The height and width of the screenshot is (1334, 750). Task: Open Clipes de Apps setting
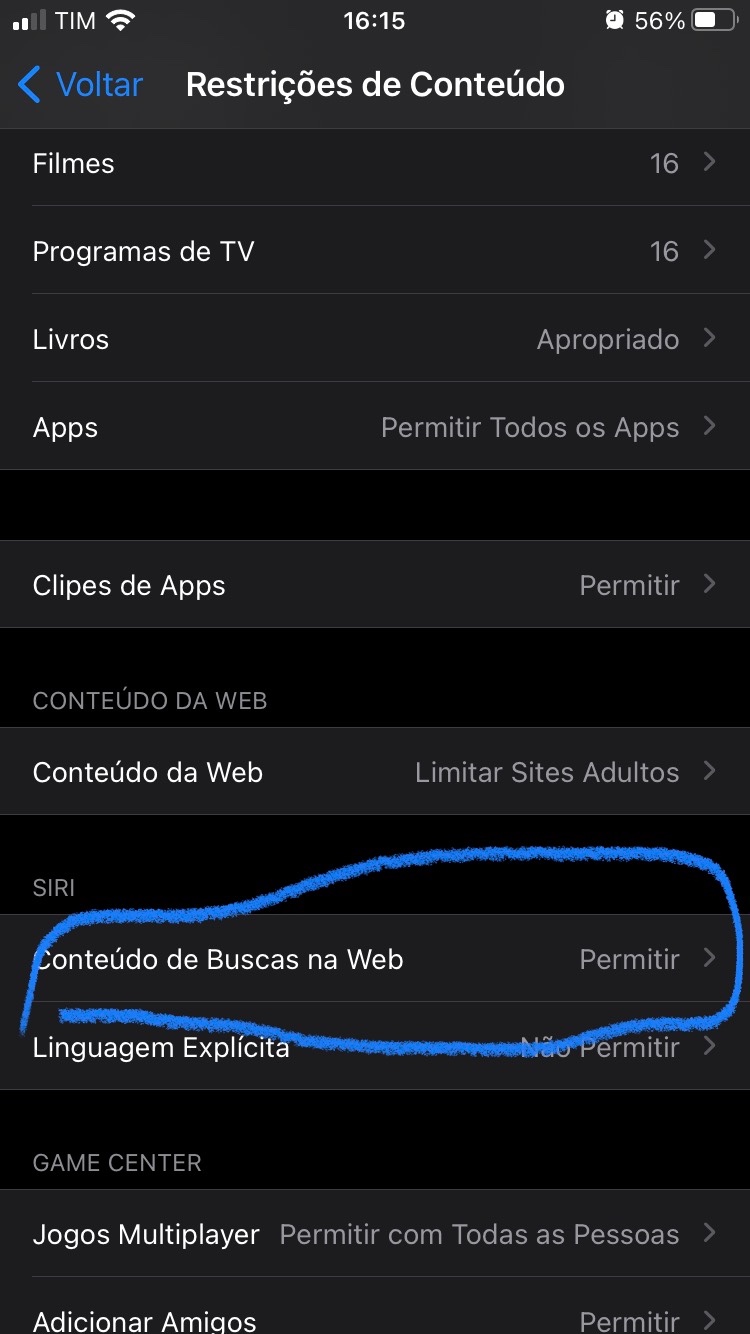(x=375, y=585)
